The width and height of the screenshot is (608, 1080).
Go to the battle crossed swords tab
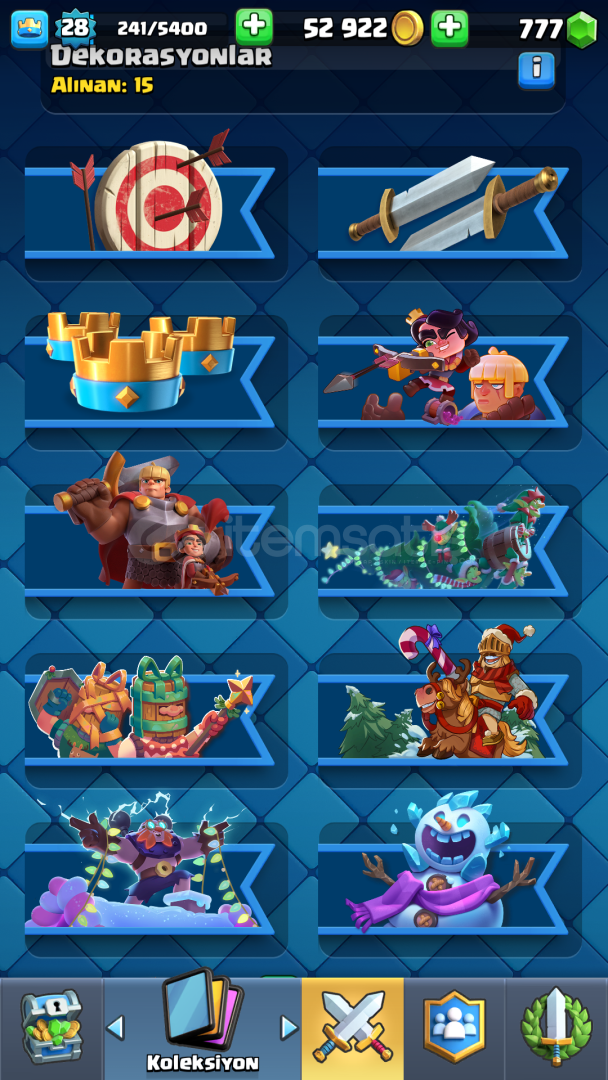353,1028
